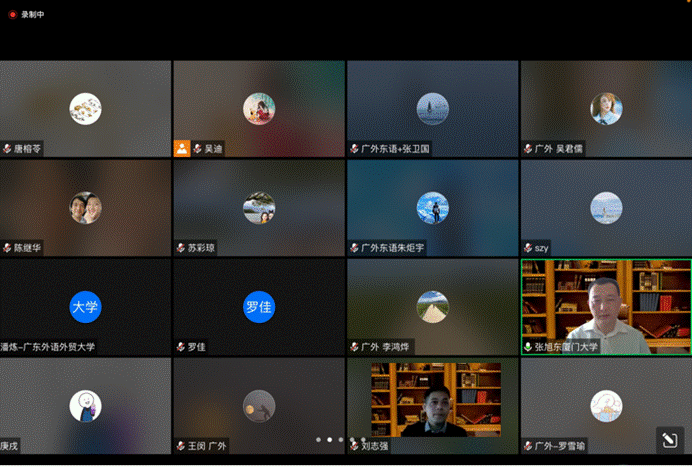Select participant tile 陈继华
The width and height of the screenshot is (692, 467).
pos(85,207)
